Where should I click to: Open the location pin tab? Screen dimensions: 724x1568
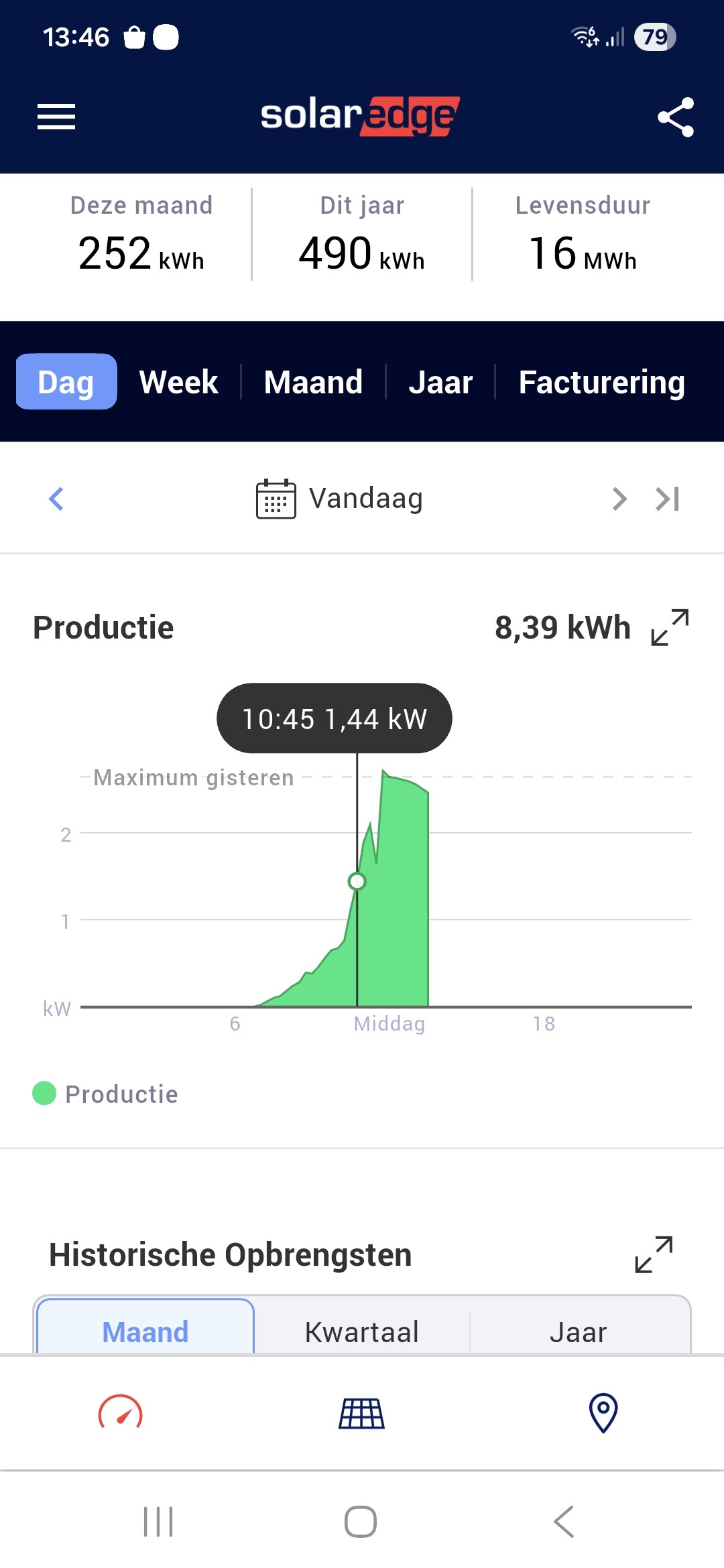point(603,1413)
